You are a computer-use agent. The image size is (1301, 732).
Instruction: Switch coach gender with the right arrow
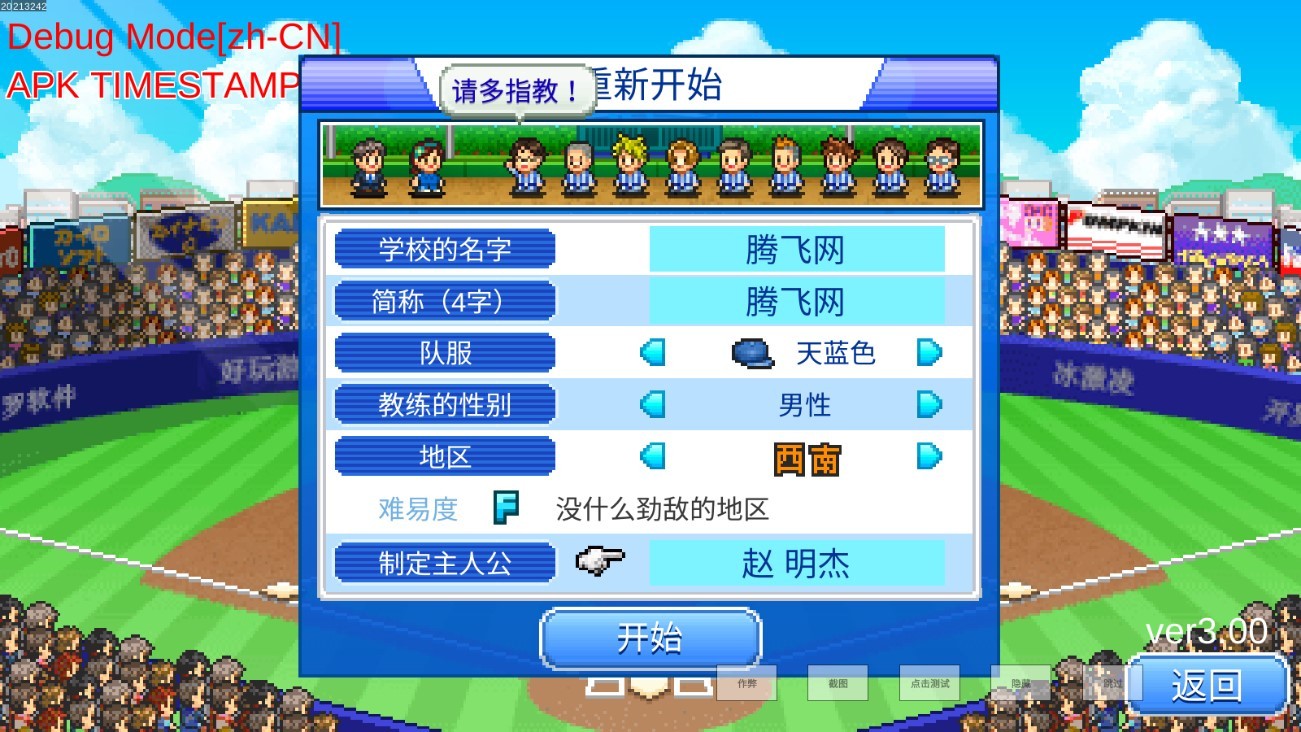[929, 404]
